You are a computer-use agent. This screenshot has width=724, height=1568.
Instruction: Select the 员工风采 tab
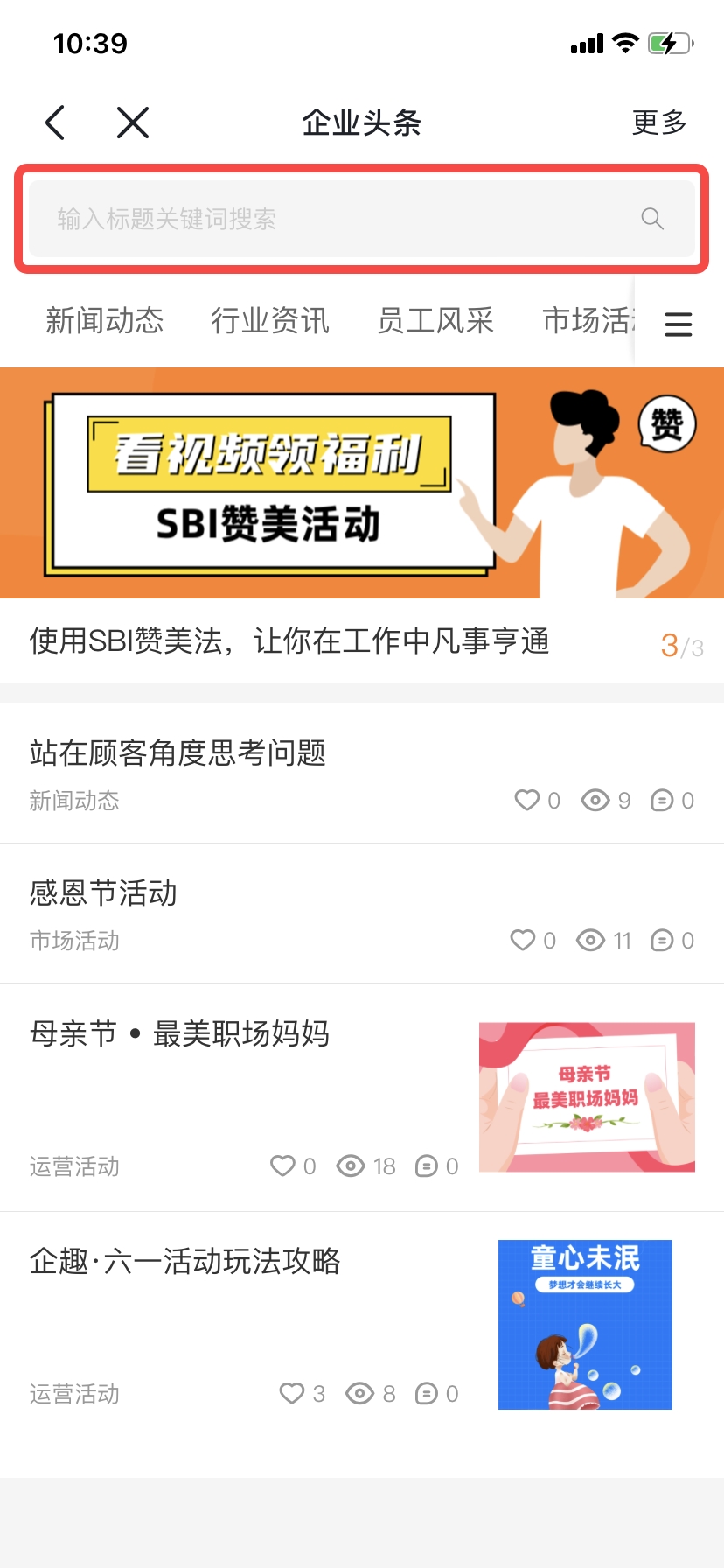click(x=435, y=321)
